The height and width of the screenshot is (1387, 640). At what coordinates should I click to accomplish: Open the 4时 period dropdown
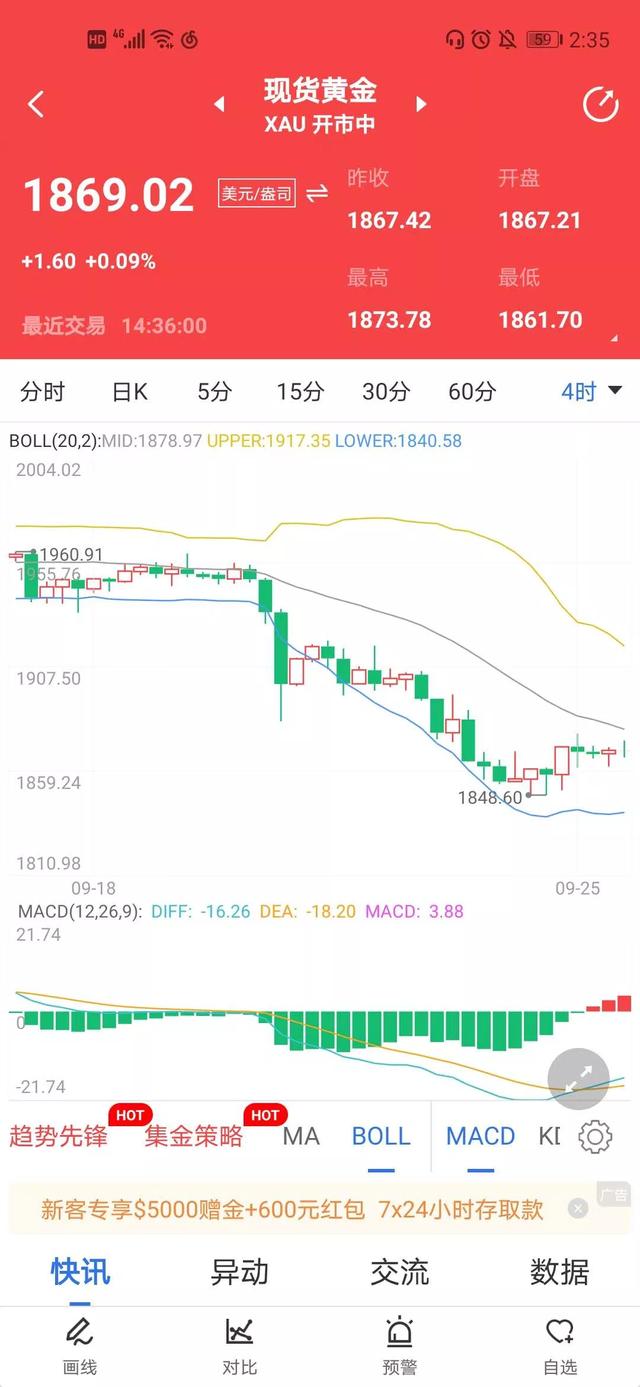tap(591, 391)
